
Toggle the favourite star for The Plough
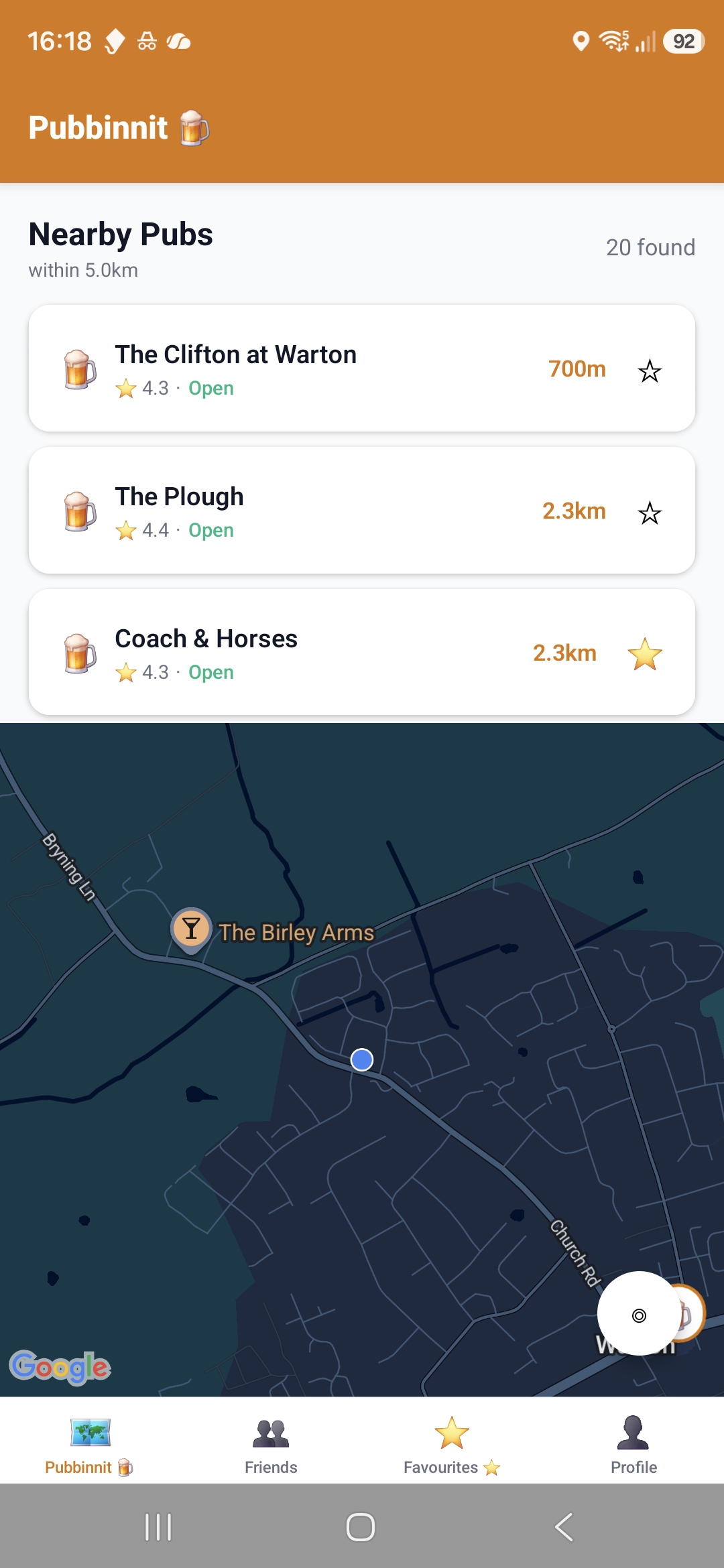(649, 511)
